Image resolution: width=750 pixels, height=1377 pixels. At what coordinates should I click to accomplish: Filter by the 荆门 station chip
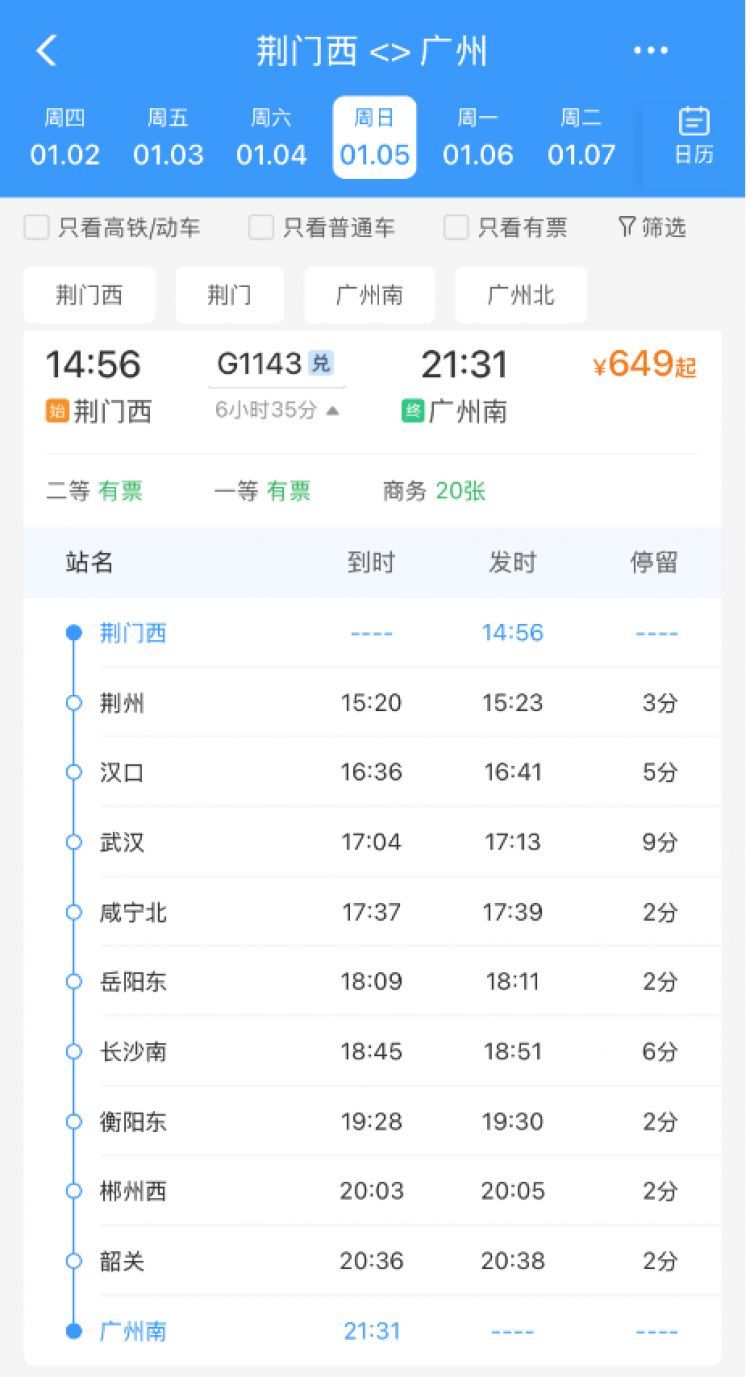[229, 295]
